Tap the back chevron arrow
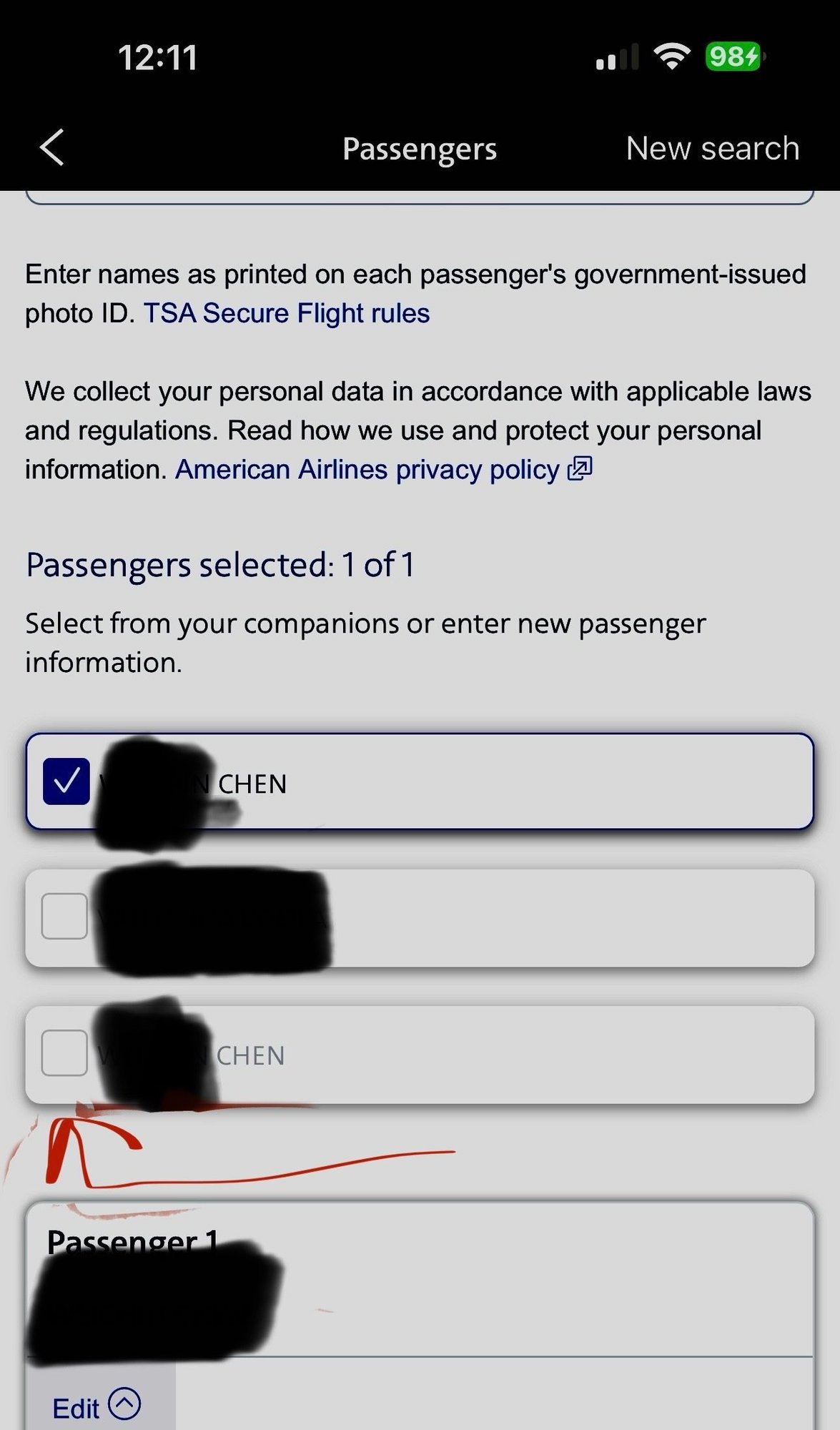The height and width of the screenshot is (1430, 840). (50, 148)
